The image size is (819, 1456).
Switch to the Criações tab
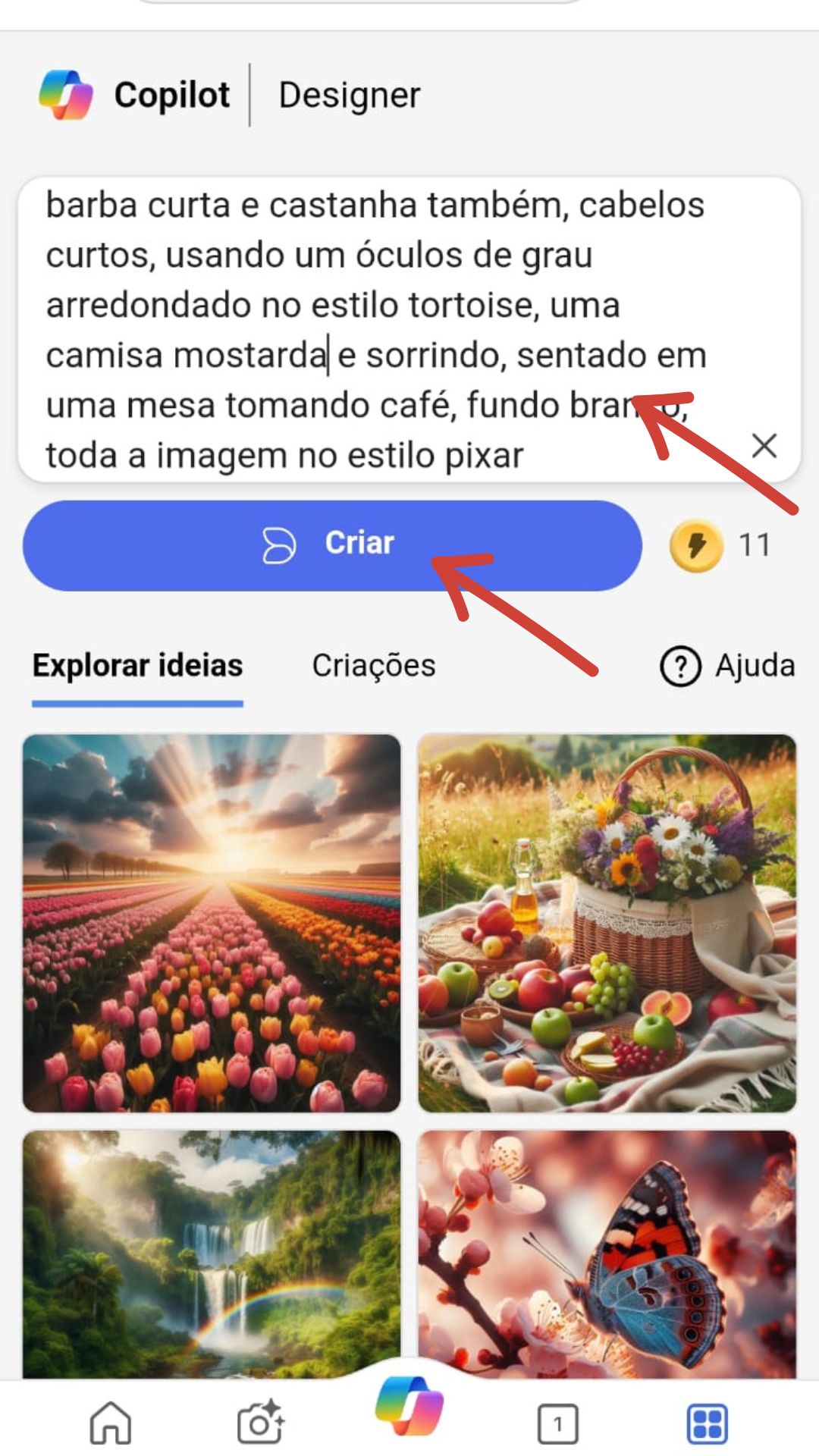coord(372,665)
